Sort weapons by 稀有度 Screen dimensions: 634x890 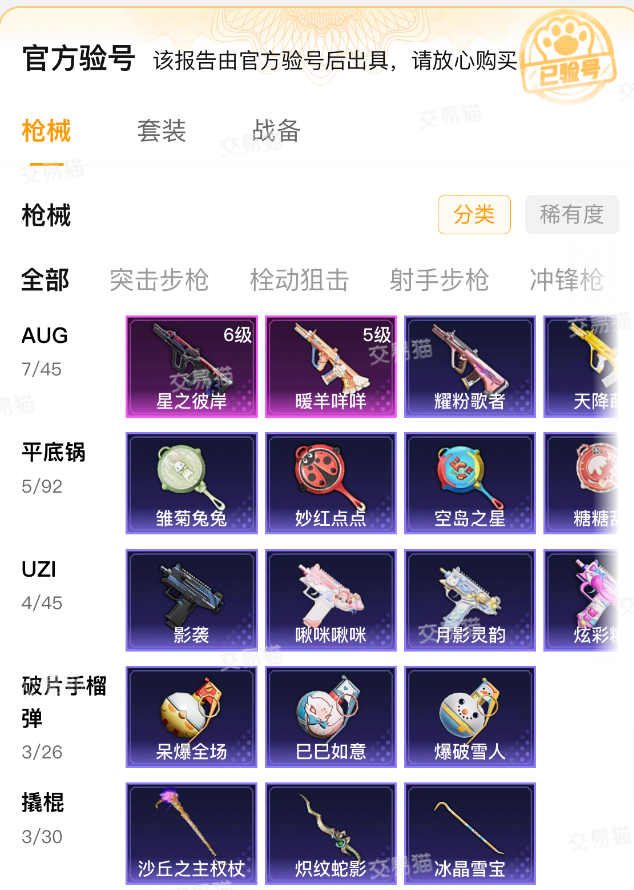coord(572,214)
